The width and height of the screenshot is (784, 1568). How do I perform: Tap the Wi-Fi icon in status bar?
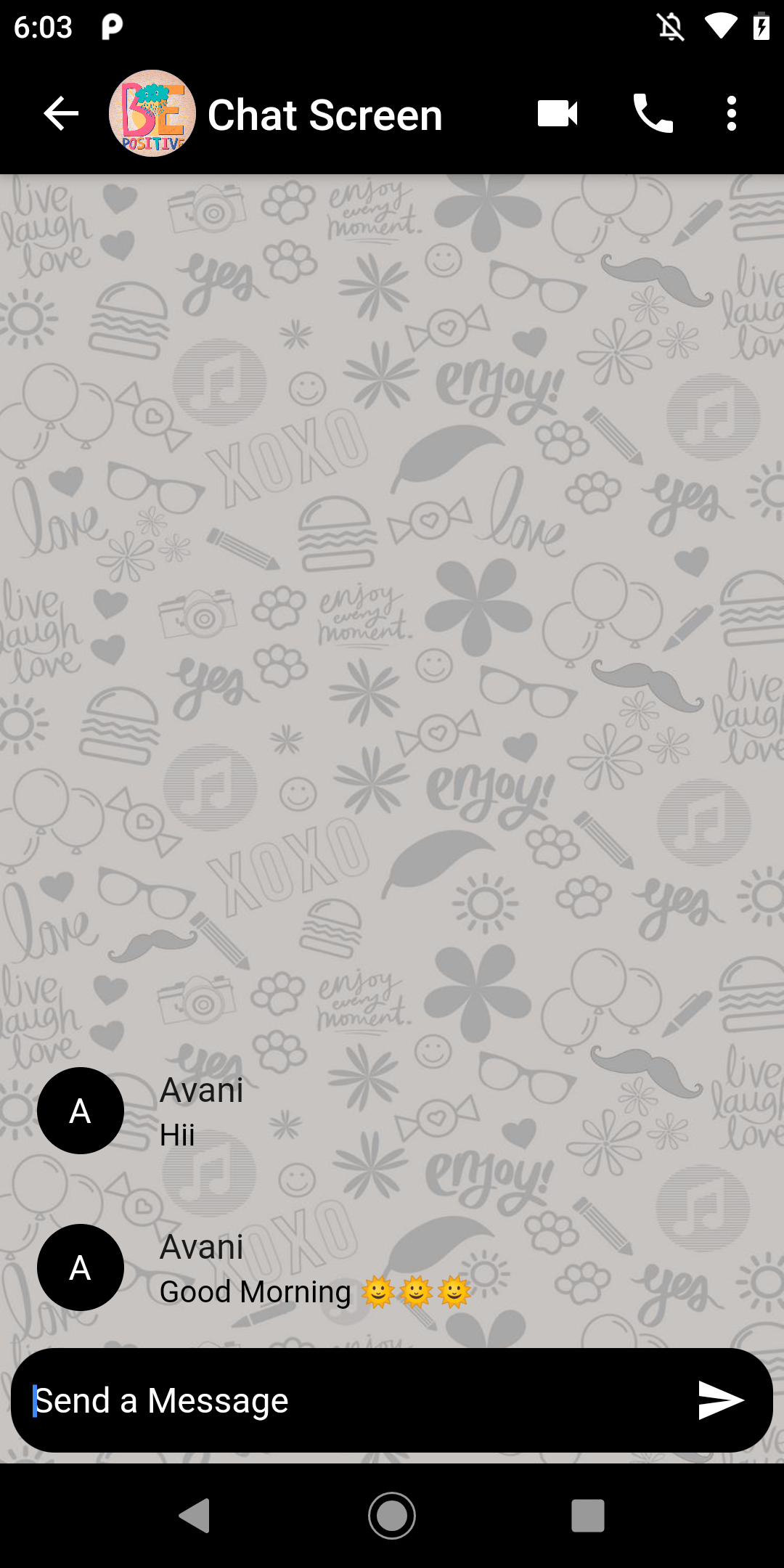[x=722, y=26]
